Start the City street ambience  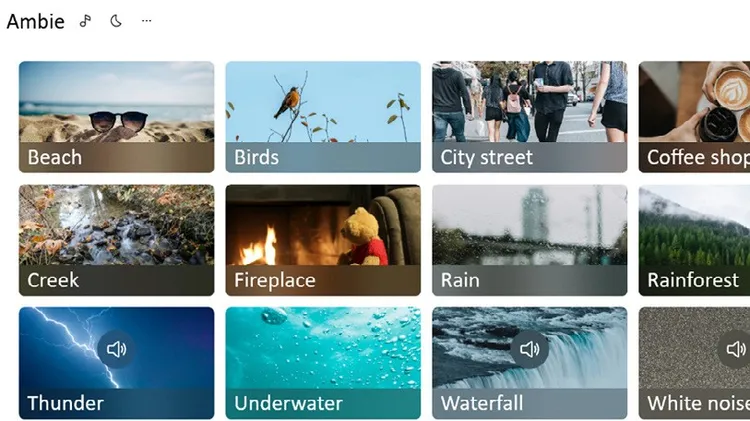pos(529,116)
